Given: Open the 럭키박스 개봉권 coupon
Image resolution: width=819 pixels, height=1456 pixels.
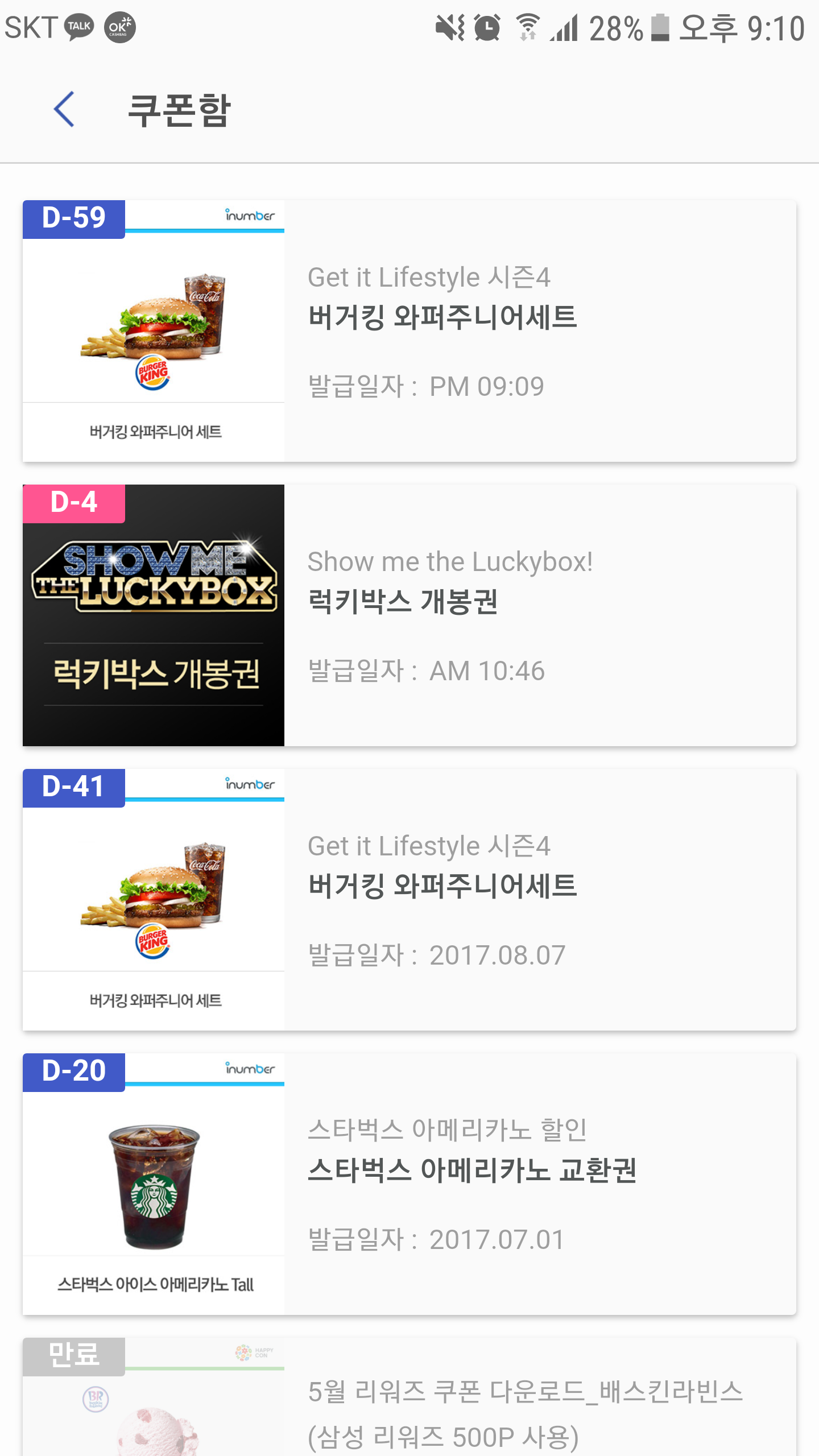Looking at the screenshot, I should point(409,615).
